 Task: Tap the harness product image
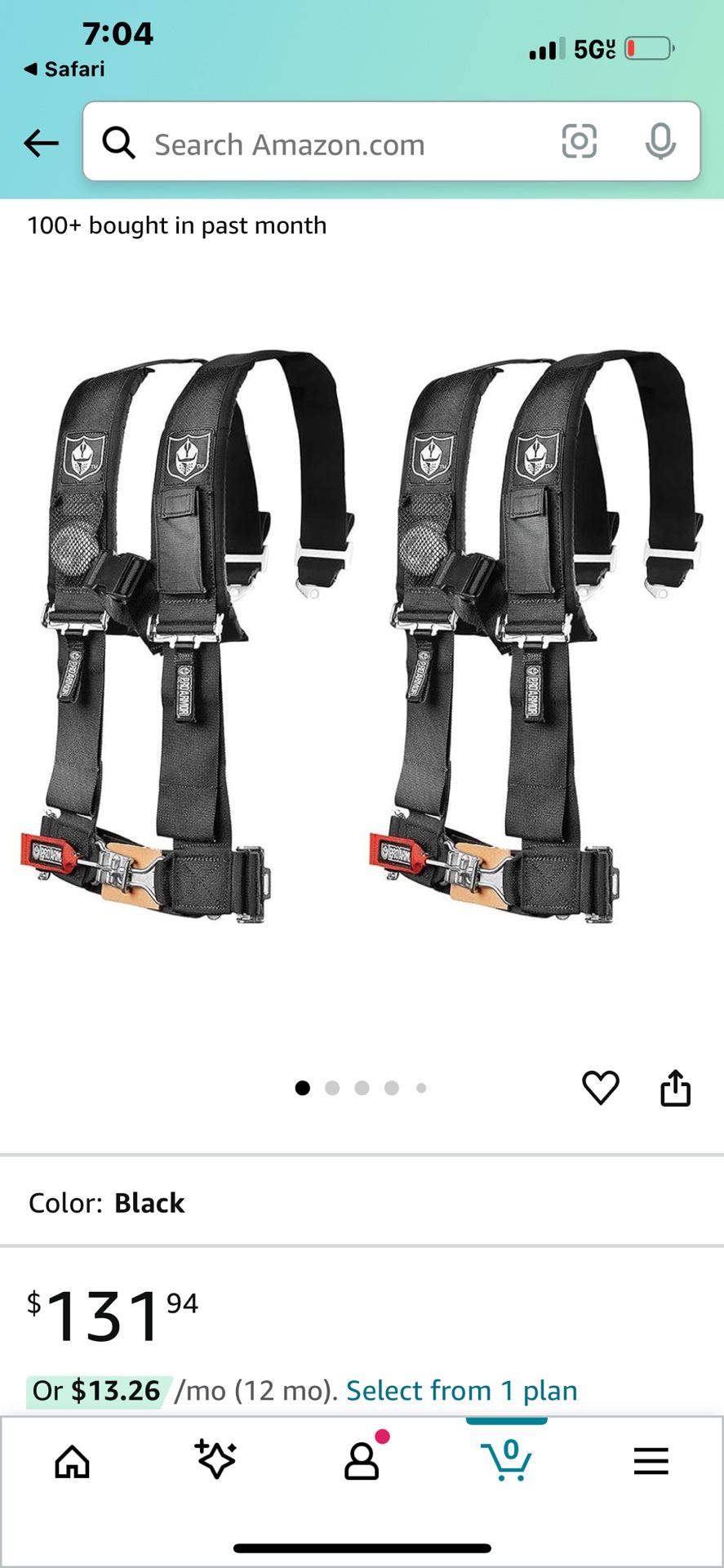click(362, 645)
